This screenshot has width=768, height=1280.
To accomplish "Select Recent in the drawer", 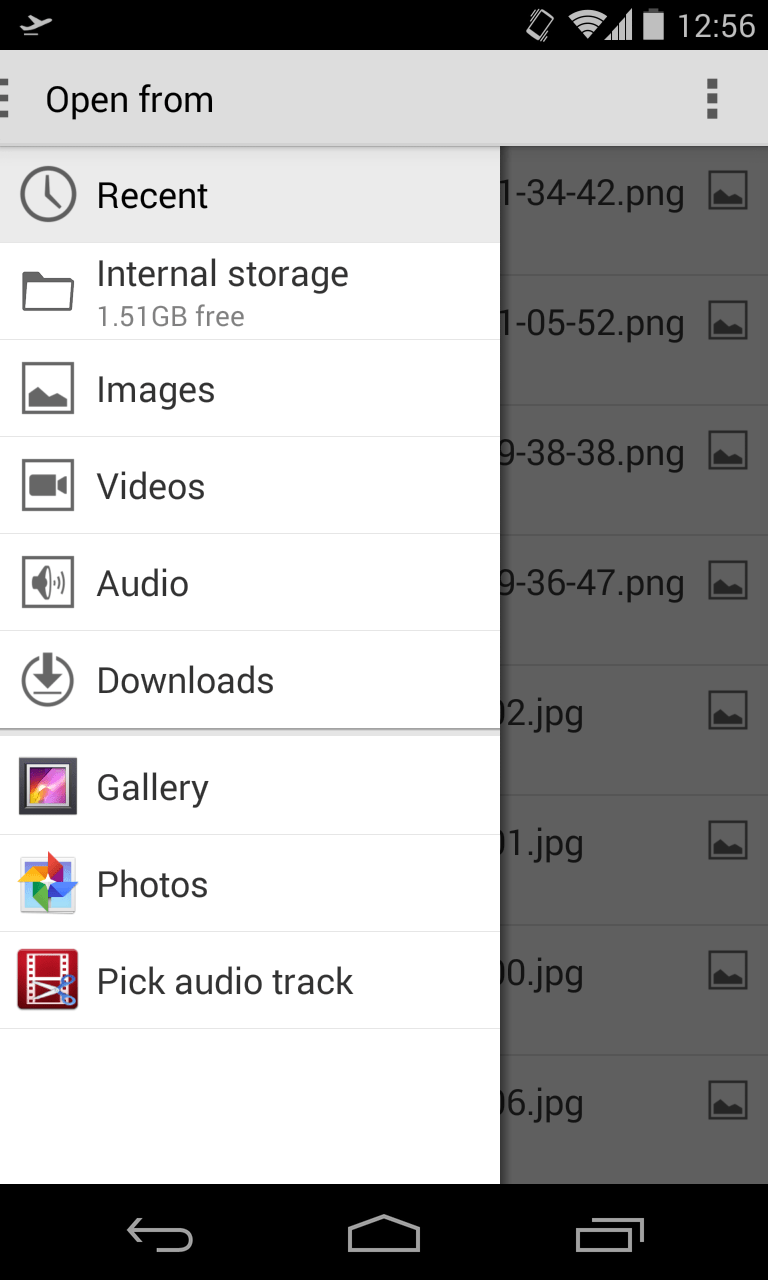I will [250, 195].
